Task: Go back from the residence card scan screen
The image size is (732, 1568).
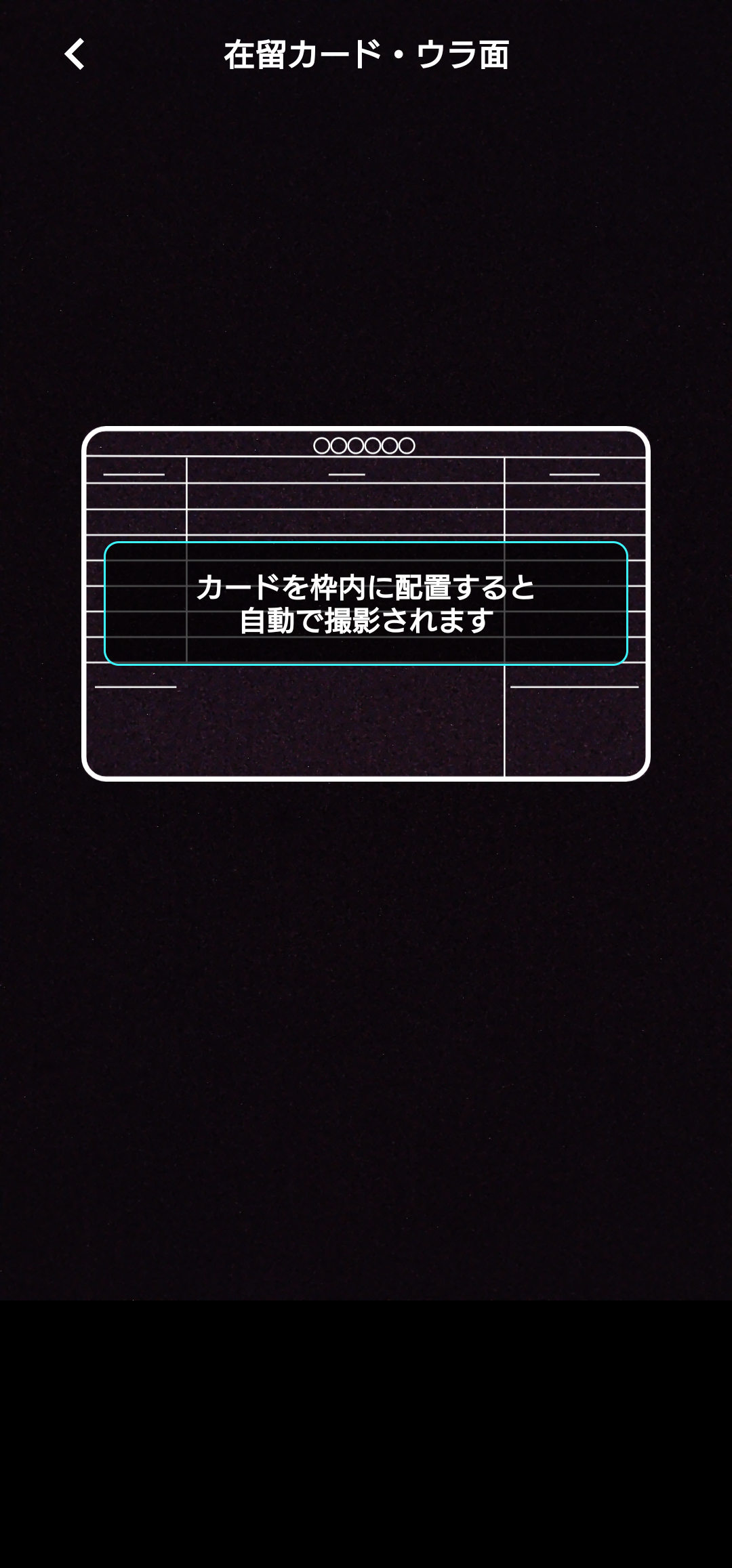Action: 75,54
